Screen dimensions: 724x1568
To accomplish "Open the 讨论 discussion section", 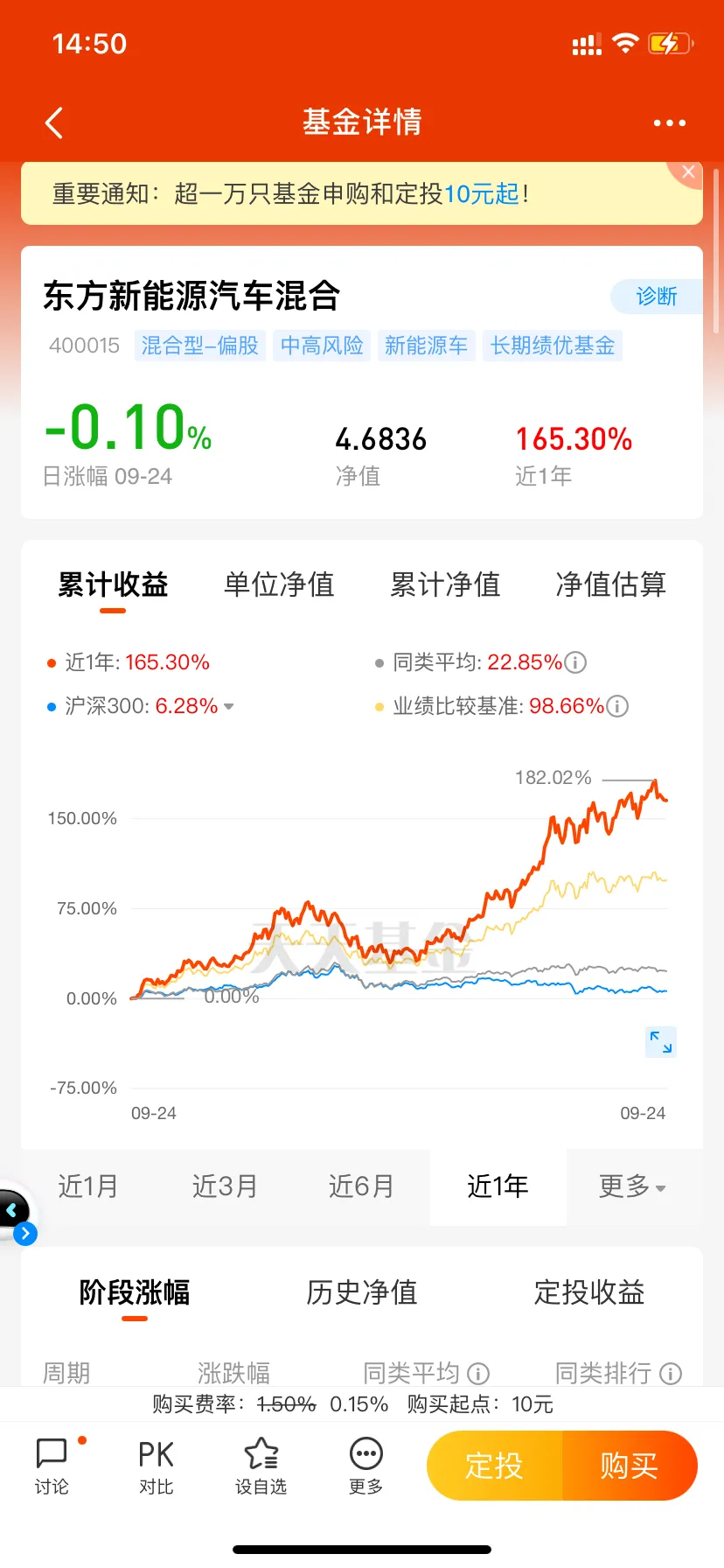I will point(52,1466).
